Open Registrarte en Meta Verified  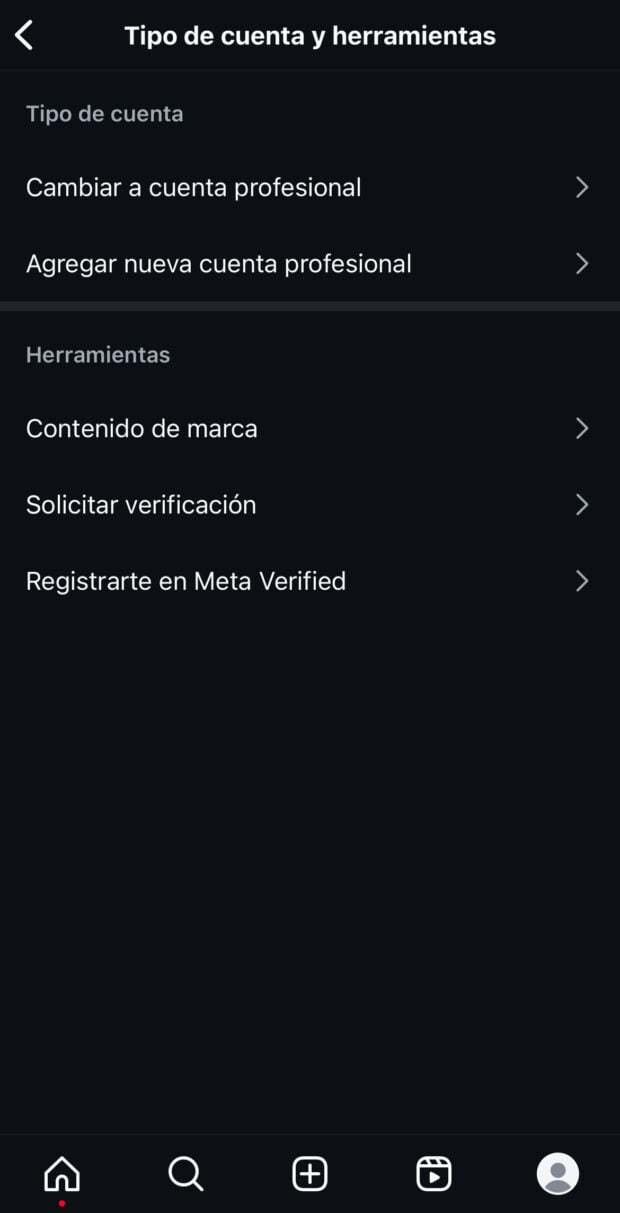[308, 581]
